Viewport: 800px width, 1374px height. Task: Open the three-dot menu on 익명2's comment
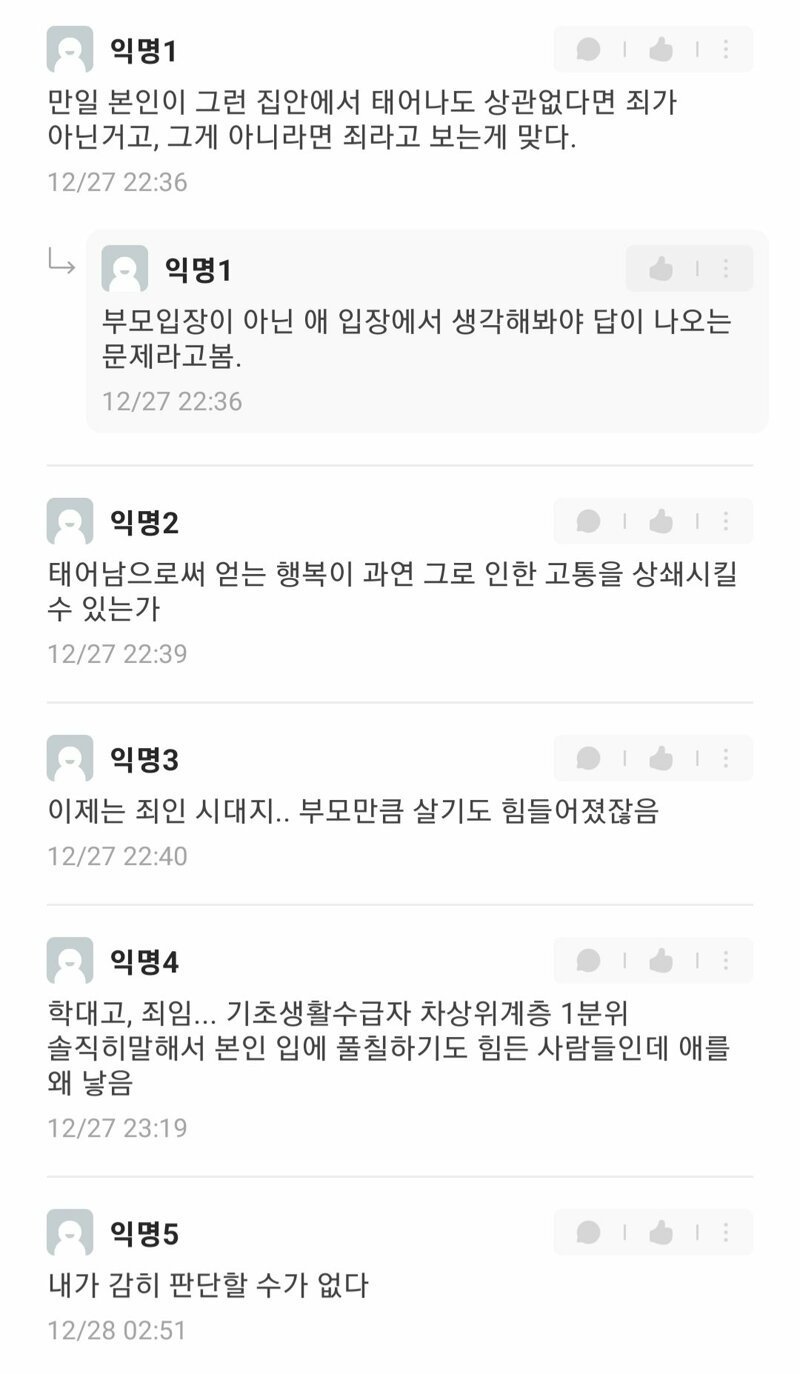click(726, 521)
